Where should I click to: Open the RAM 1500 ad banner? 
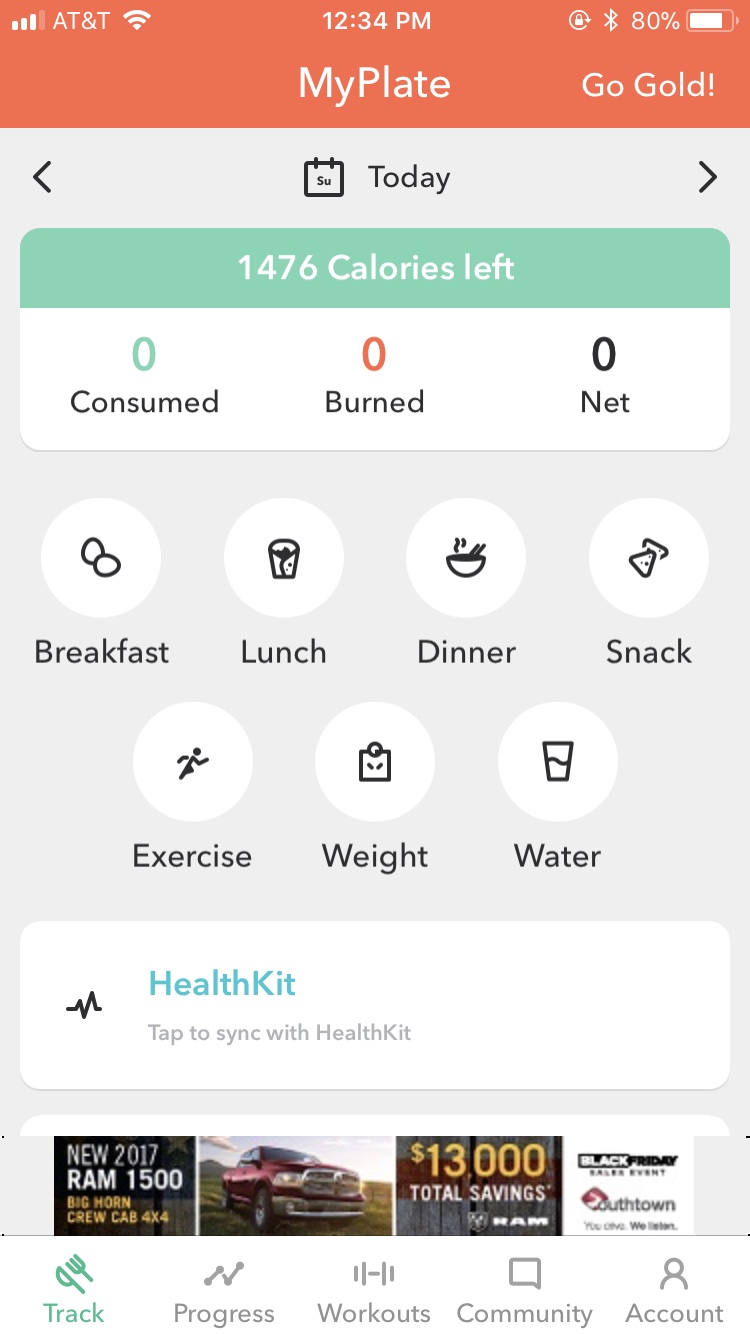(374, 1184)
